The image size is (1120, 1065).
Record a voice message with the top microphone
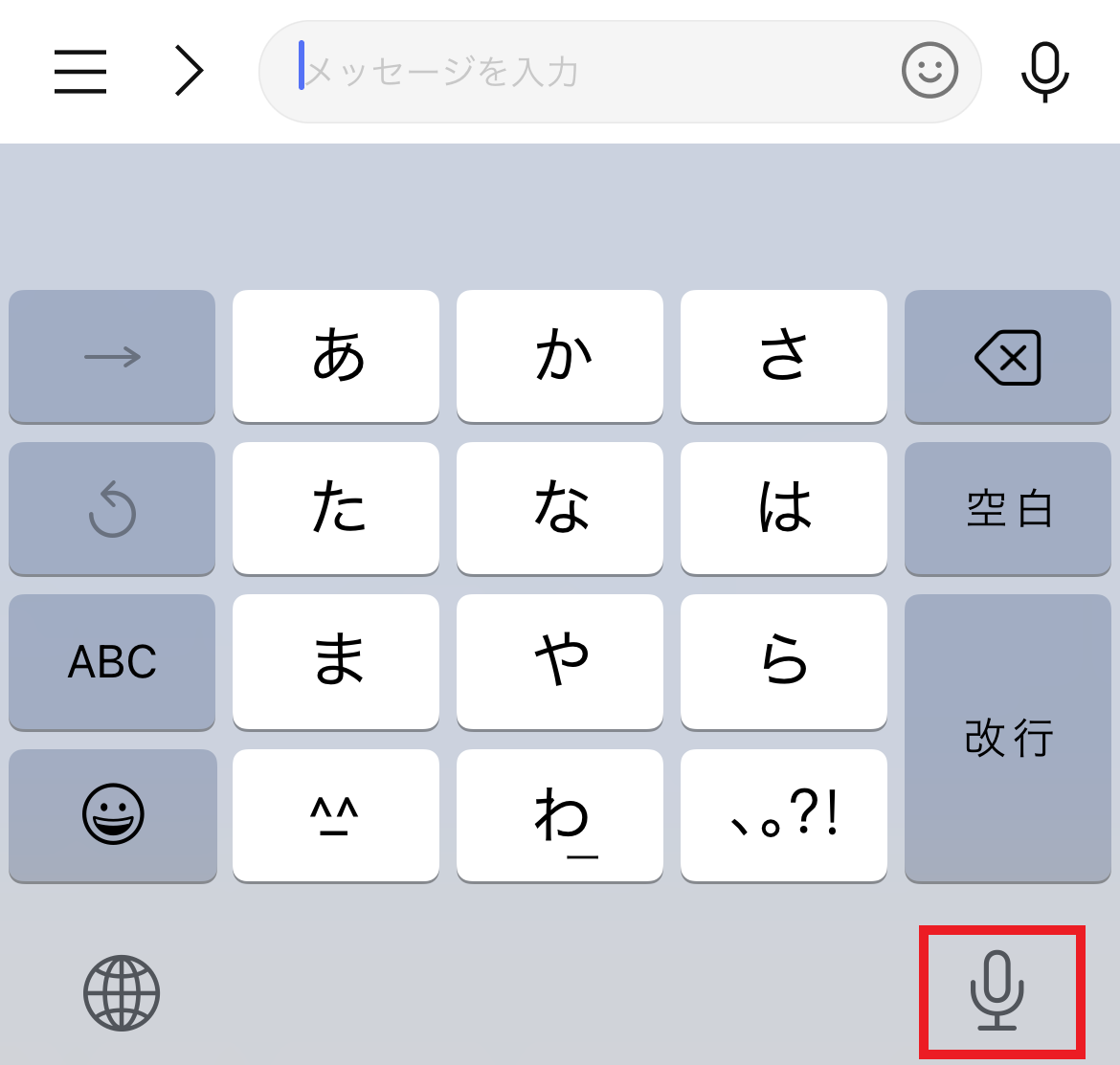[1044, 72]
